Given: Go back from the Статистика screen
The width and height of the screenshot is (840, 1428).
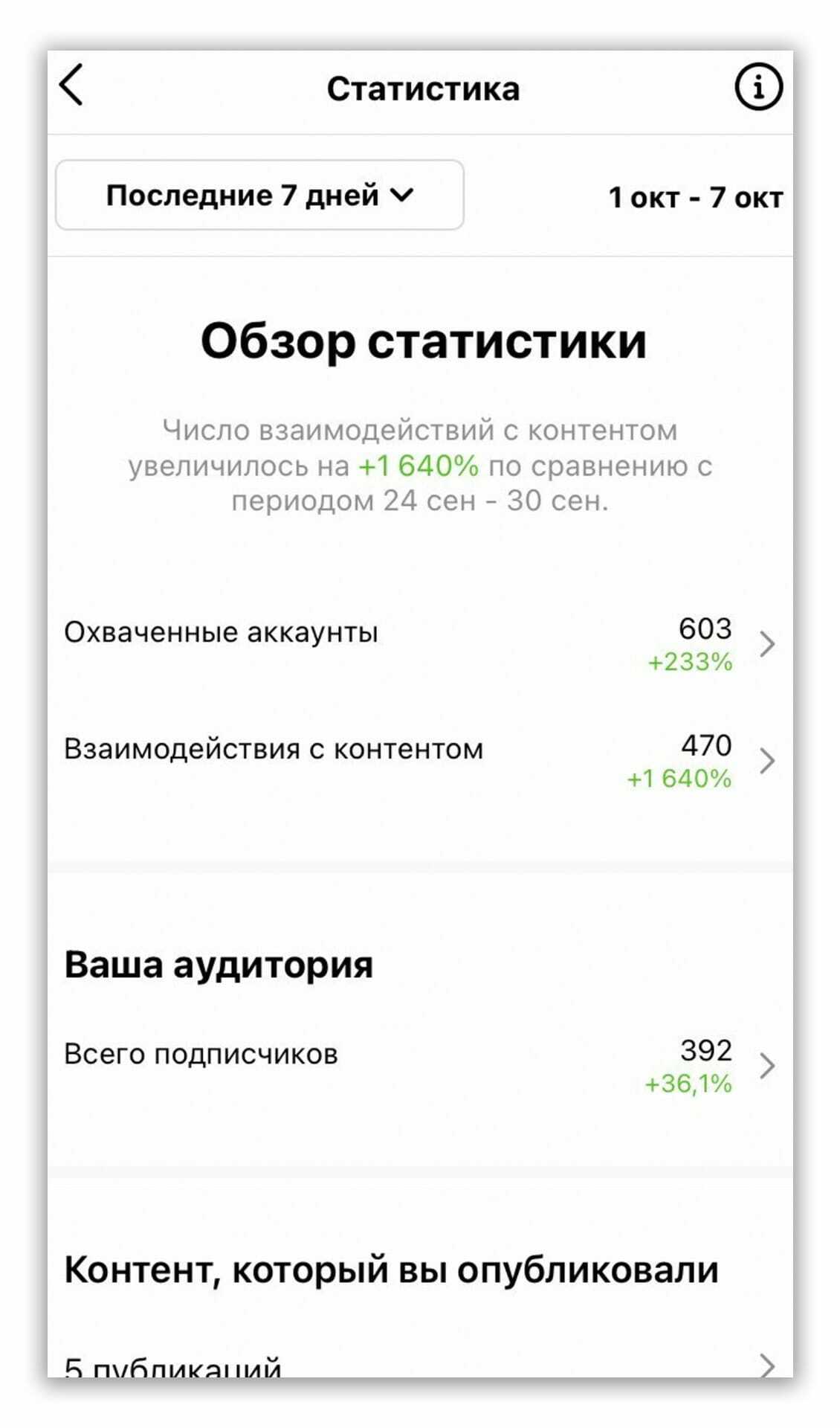Looking at the screenshot, I should [72, 86].
